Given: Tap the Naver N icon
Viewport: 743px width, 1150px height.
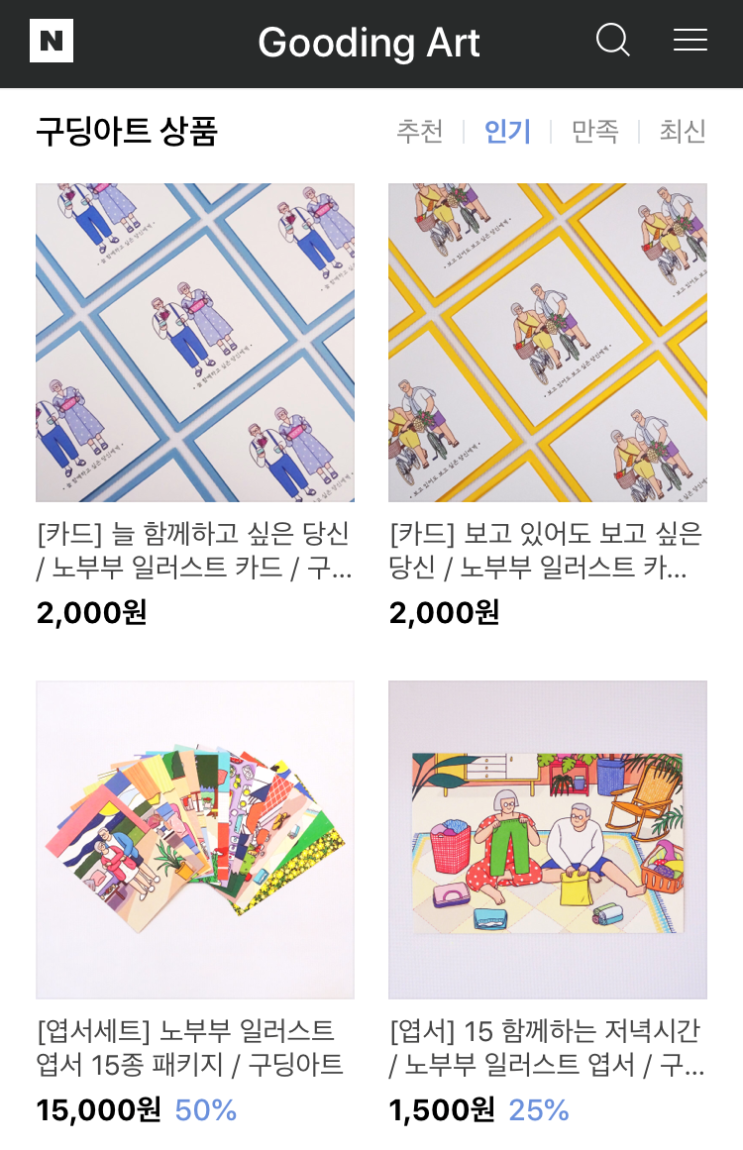Looking at the screenshot, I should (51, 40).
